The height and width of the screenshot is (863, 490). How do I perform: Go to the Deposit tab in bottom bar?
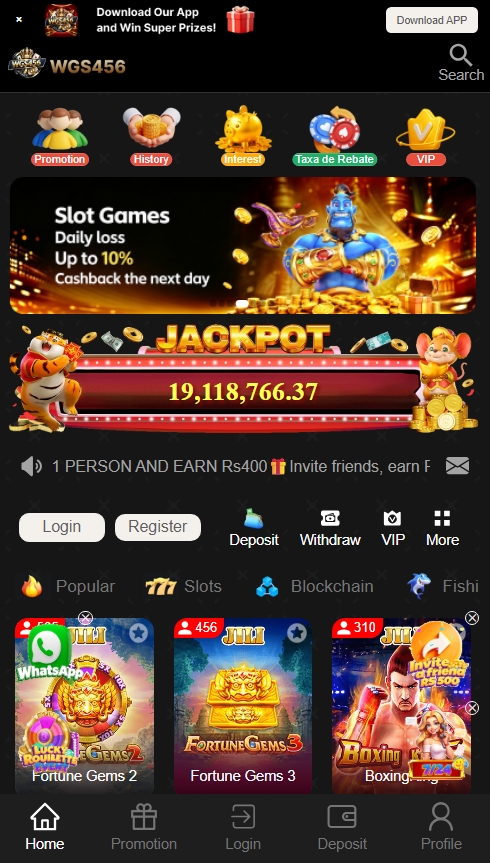(x=342, y=827)
